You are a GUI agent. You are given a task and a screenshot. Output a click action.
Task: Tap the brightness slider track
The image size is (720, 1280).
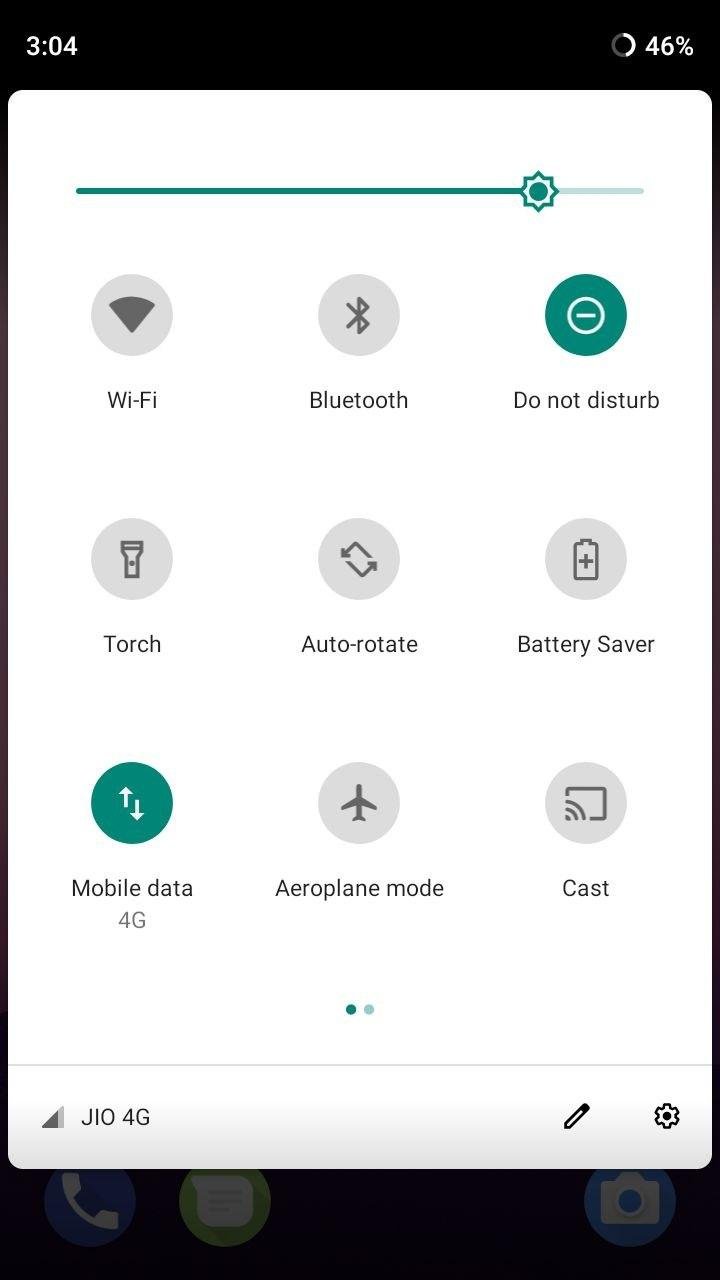coord(300,190)
